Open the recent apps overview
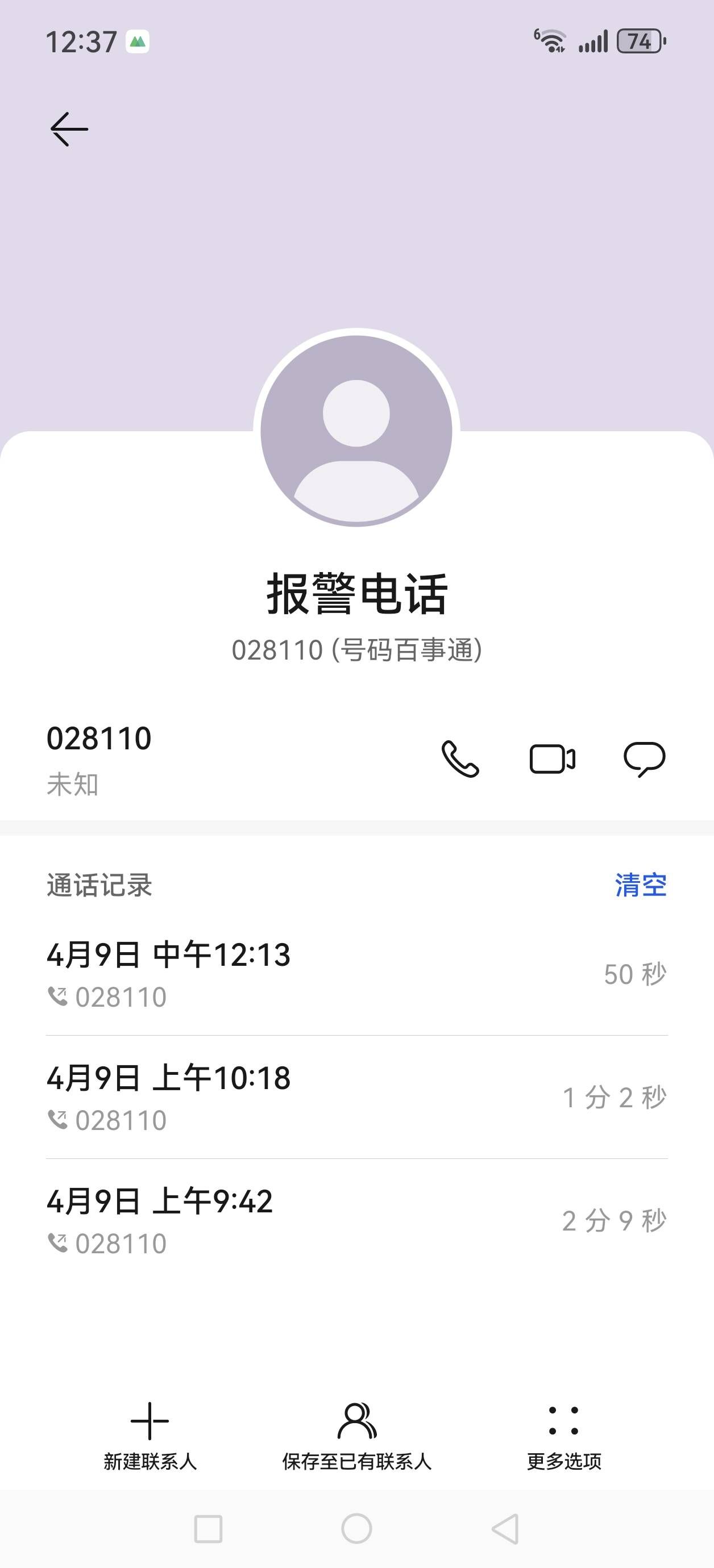 (x=207, y=1529)
